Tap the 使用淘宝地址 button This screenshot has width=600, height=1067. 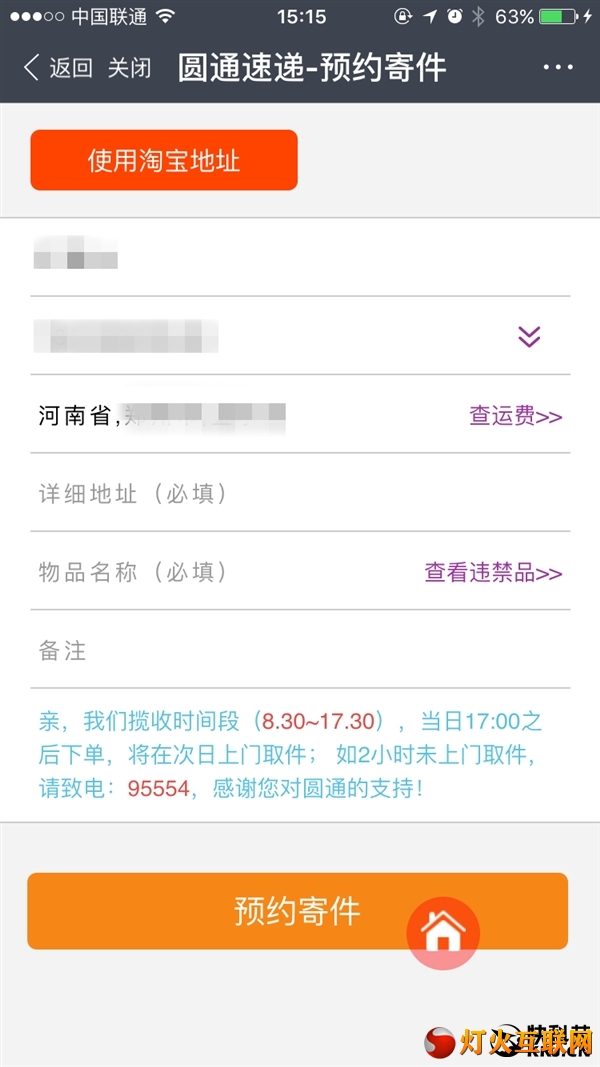pos(164,160)
